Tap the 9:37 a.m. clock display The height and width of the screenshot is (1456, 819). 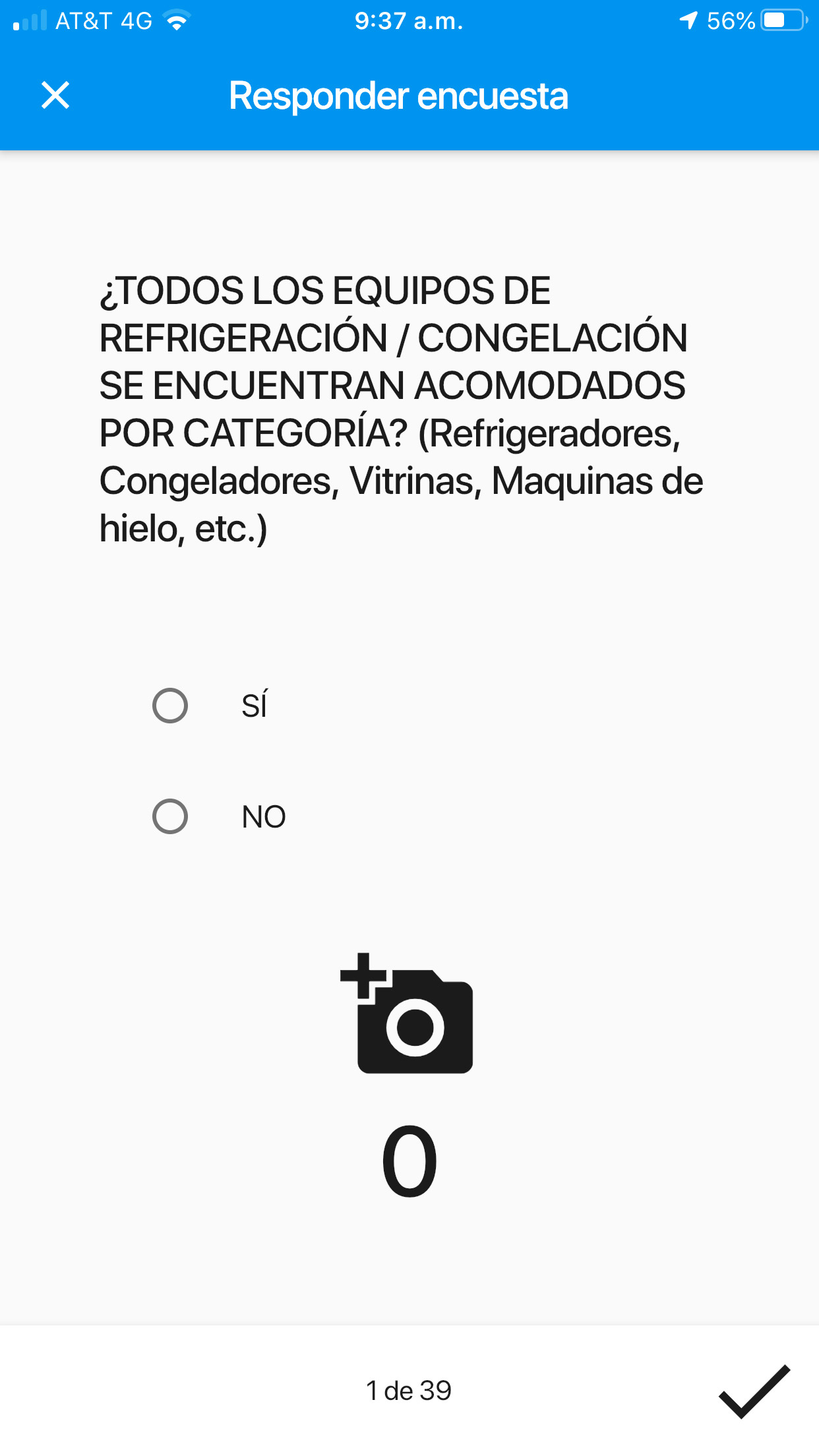pos(409,20)
